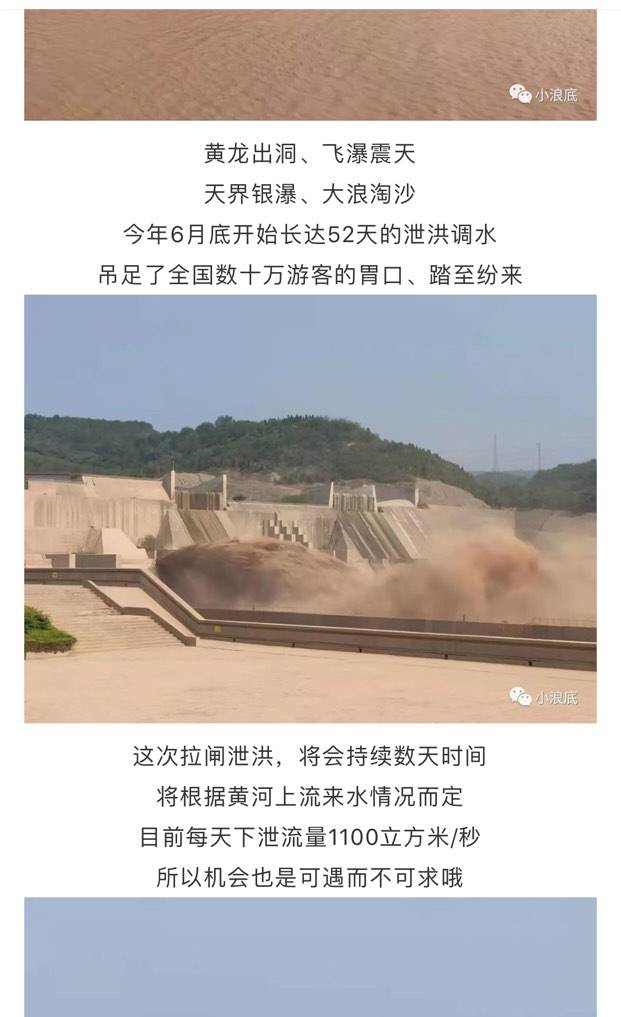The image size is (621, 1017).
Task: Open the blue sky photo at bottom
Action: 310,956
